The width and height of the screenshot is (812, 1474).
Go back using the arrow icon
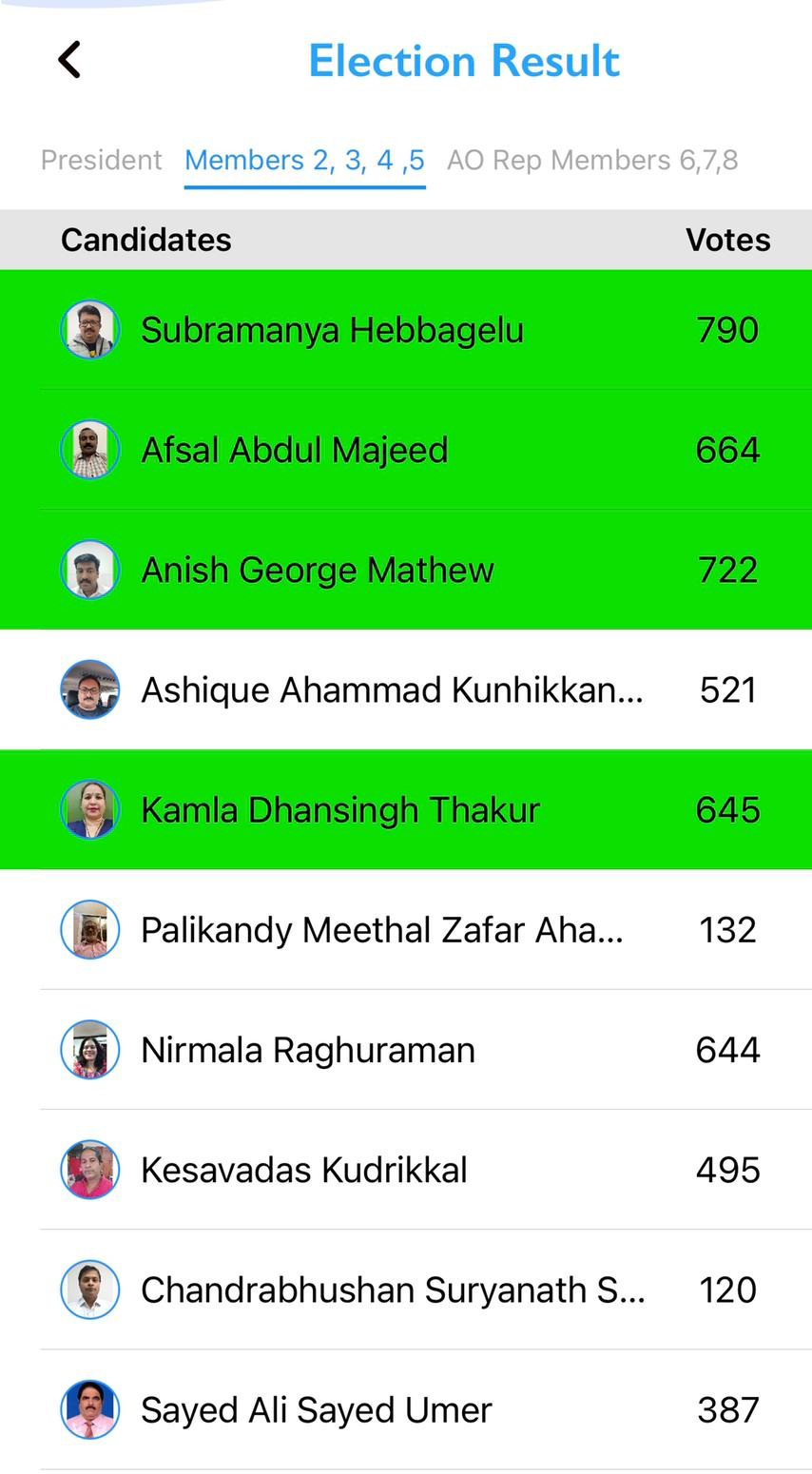69,59
